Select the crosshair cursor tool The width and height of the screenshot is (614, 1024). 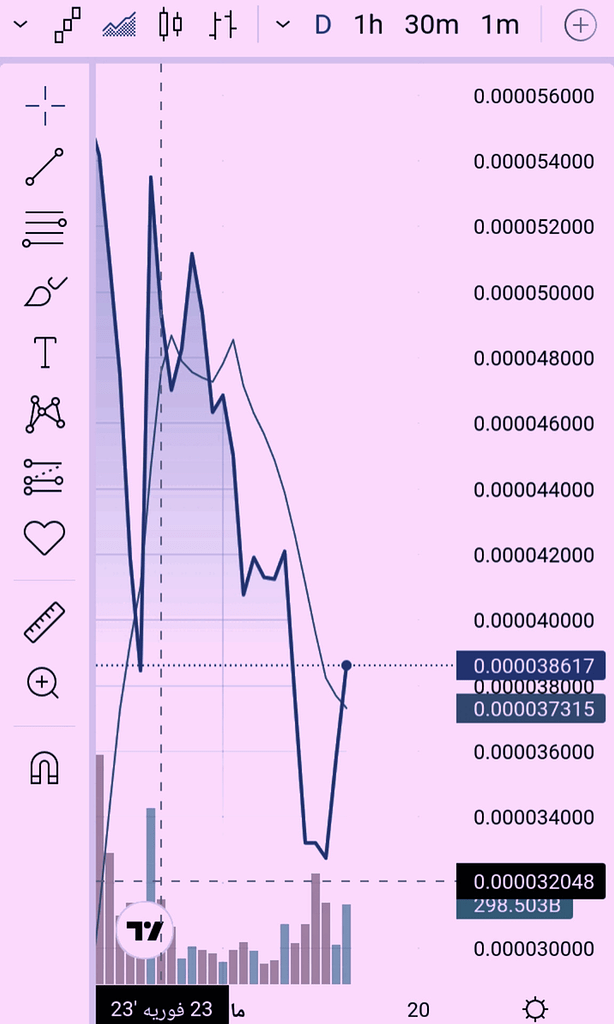pyautogui.click(x=45, y=106)
